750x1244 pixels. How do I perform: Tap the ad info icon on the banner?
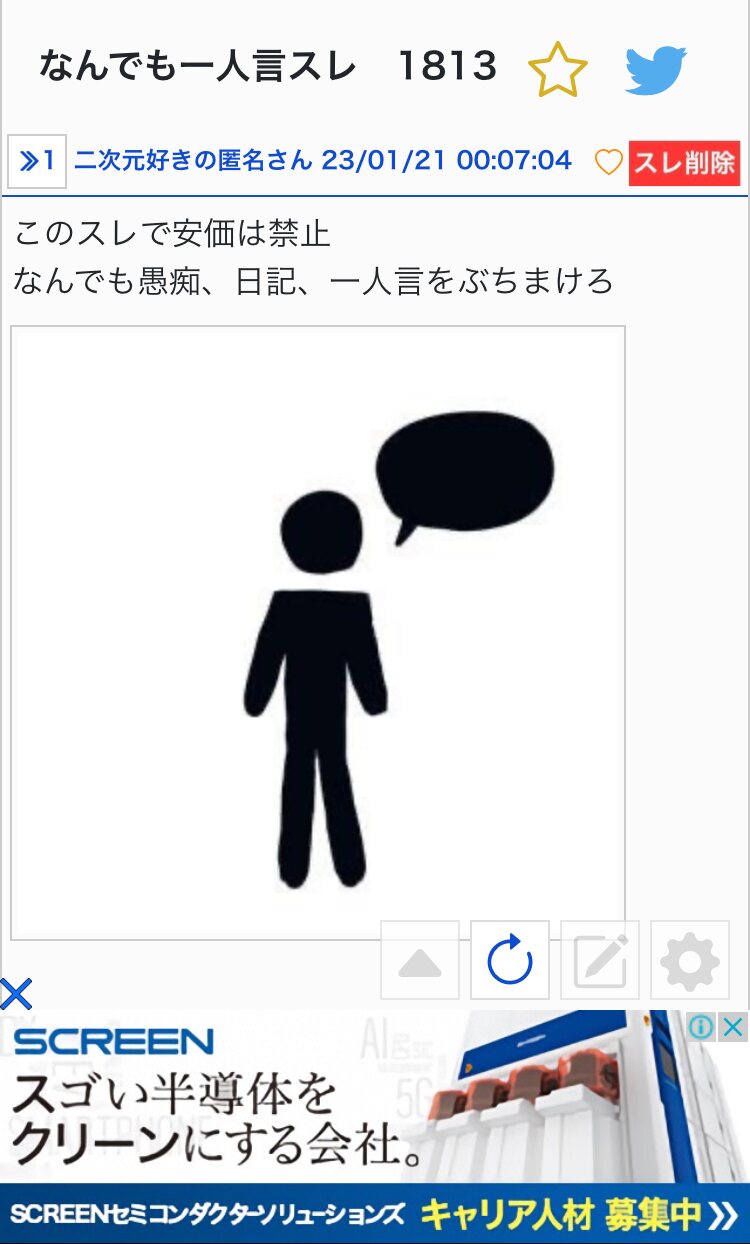click(702, 1027)
